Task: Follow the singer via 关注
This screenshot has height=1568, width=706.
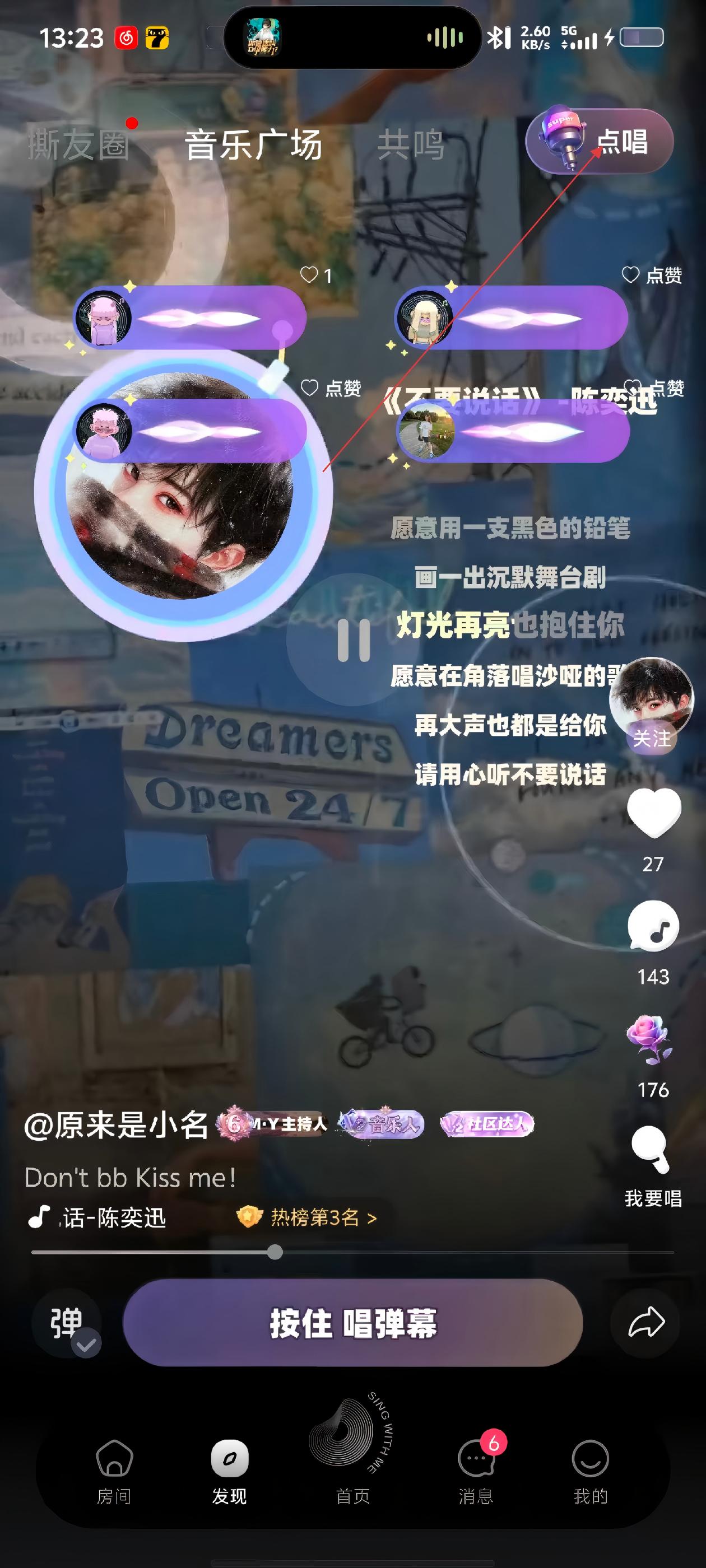Action: pos(651,738)
